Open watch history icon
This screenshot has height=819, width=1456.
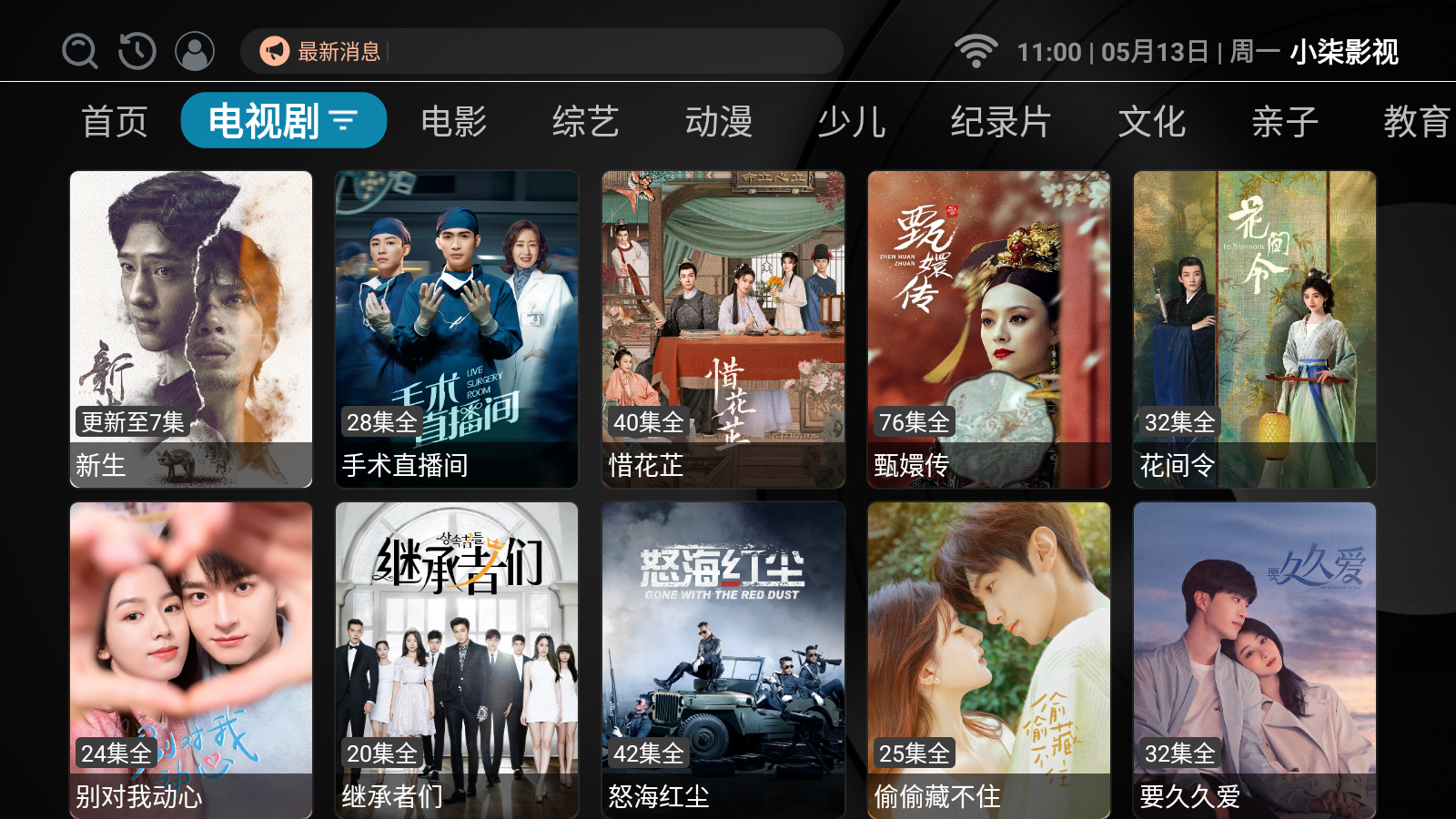point(137,51)
